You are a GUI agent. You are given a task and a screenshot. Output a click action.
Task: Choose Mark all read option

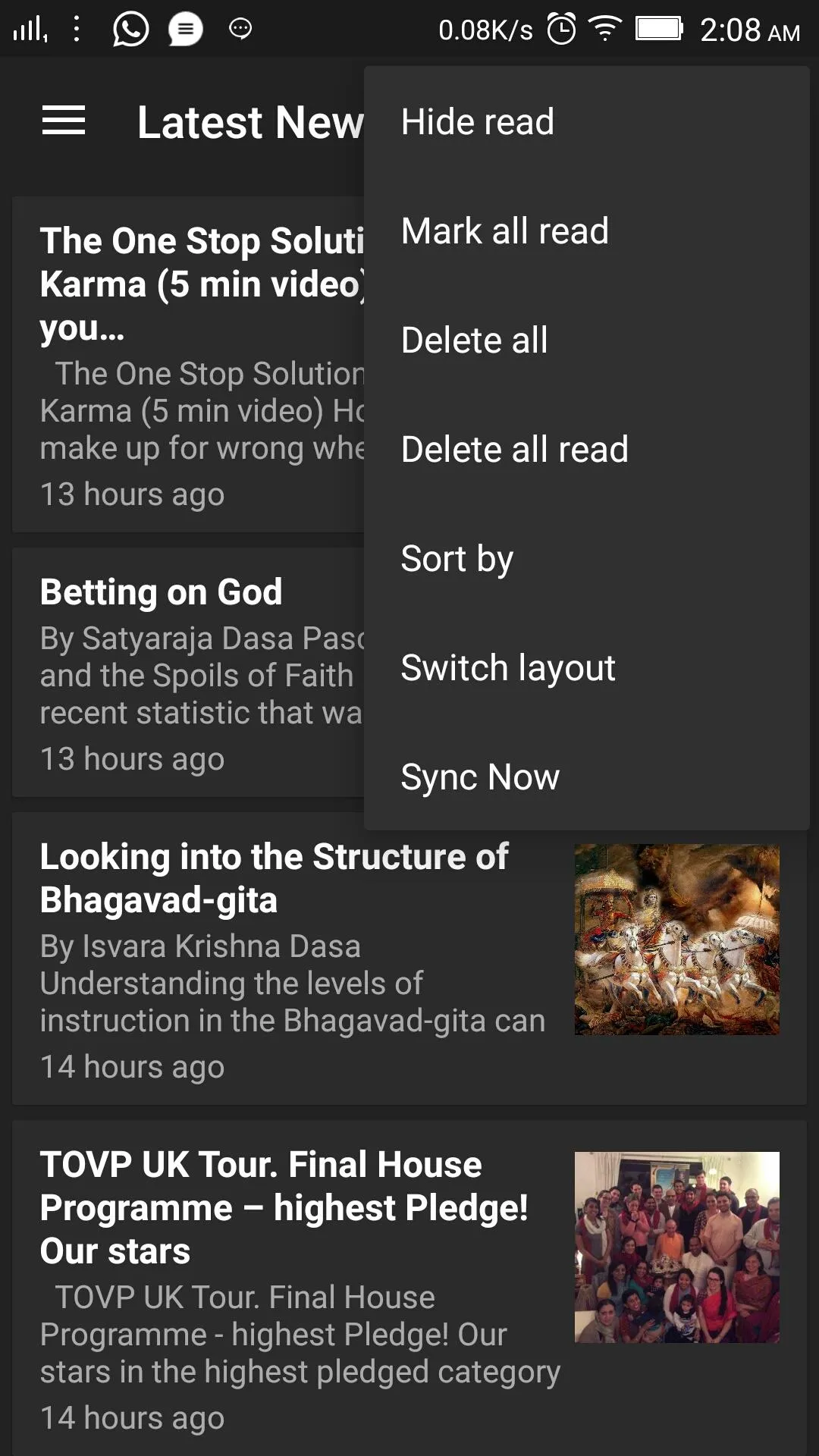click(x=504, y=231)
